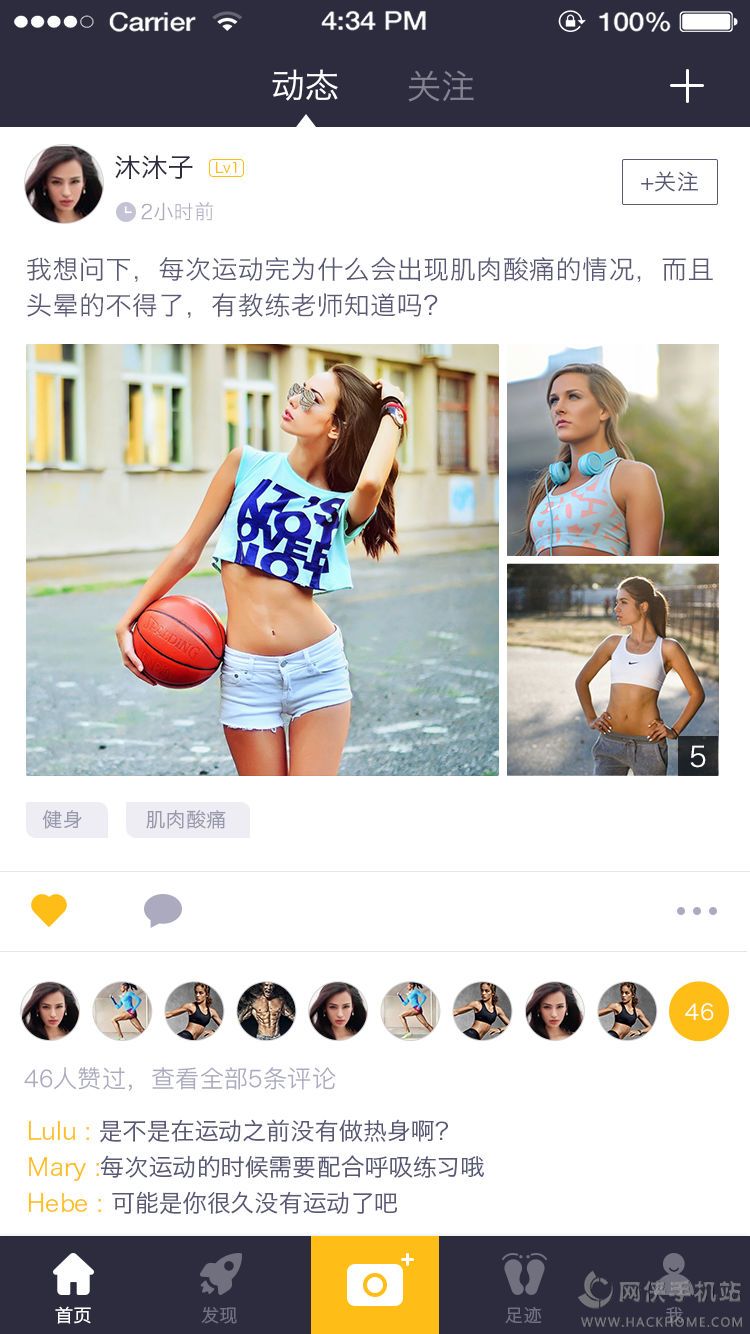Switch to the 关注 tab
The height and width of the screenshot is (1334, 750).
click(x=440, y=87)
